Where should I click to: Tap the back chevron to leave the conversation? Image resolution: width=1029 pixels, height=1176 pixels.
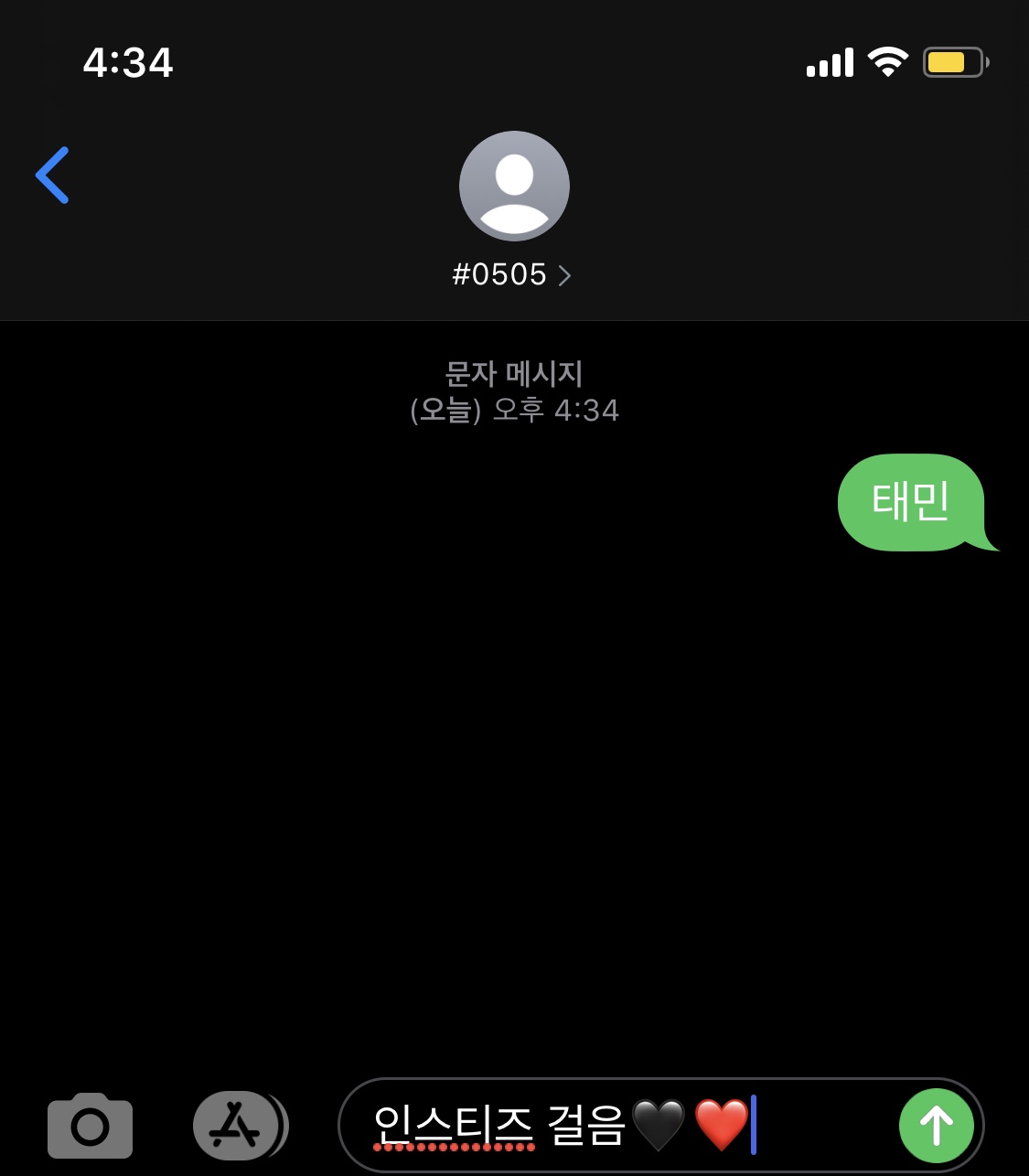[53, 175]
